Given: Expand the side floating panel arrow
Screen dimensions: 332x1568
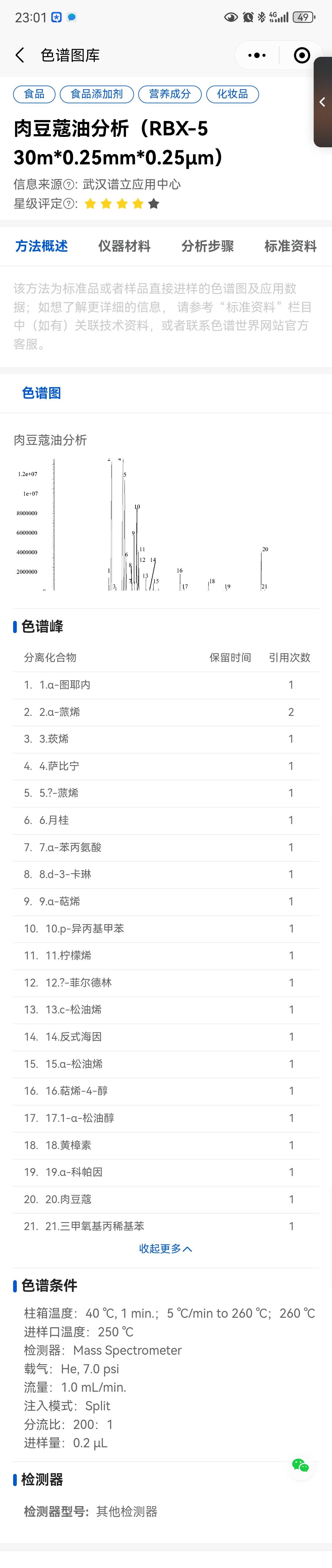Looking at the screenshot, I should 322,102.
